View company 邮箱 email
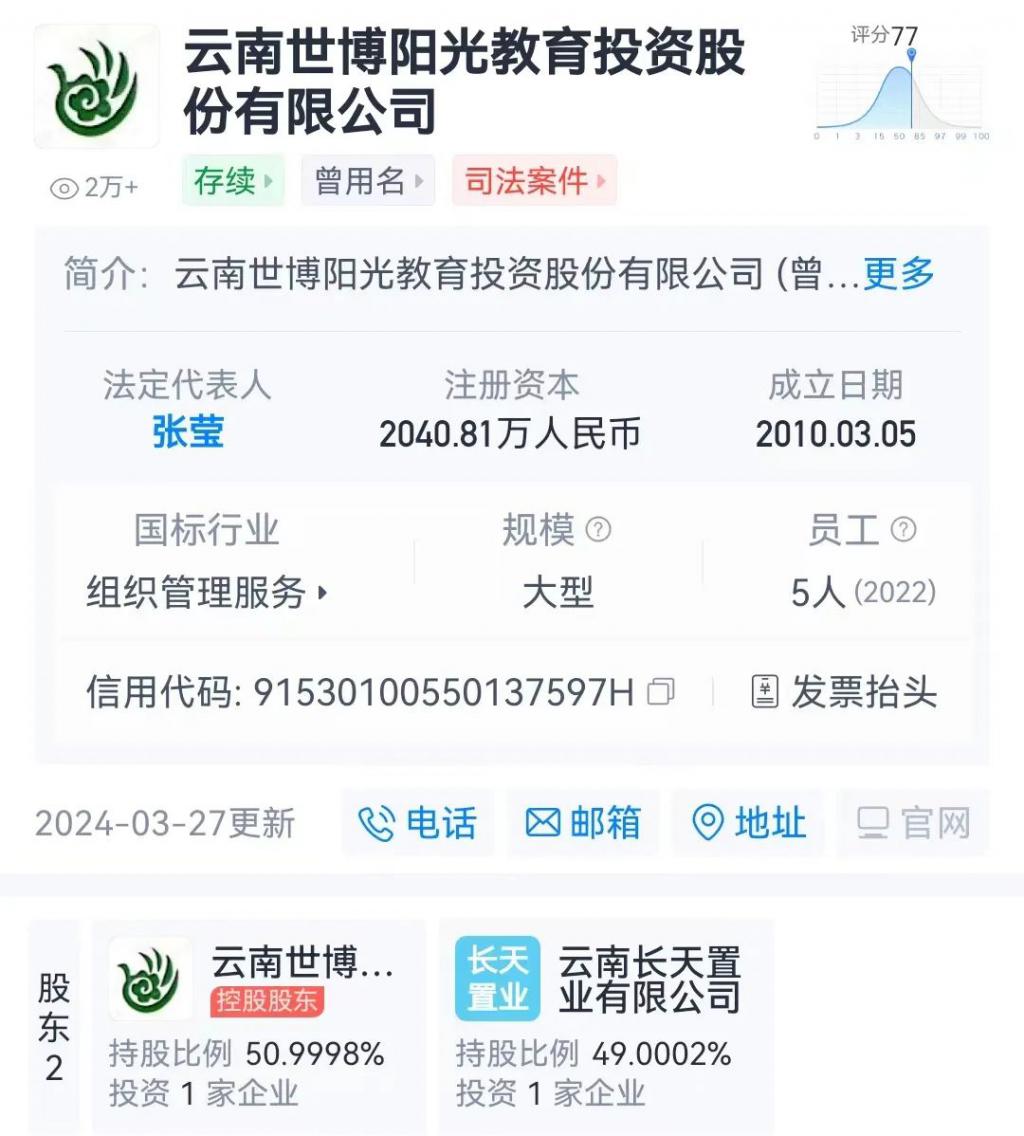The width and height of the screenshot is (1024, 1136). pyautogui.click(x=583, y=823)
